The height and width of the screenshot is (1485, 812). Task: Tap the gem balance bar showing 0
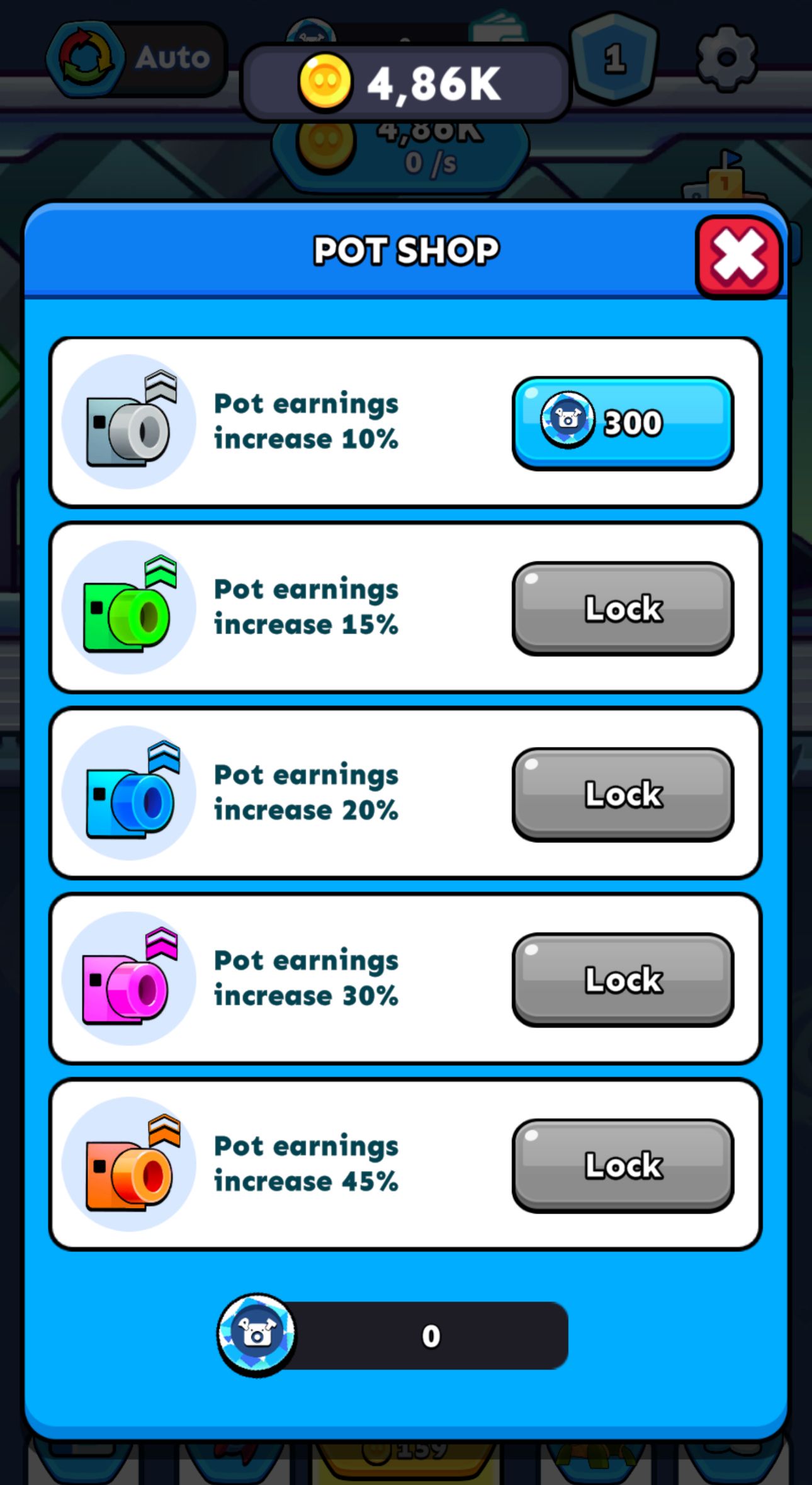[430, 1333]
